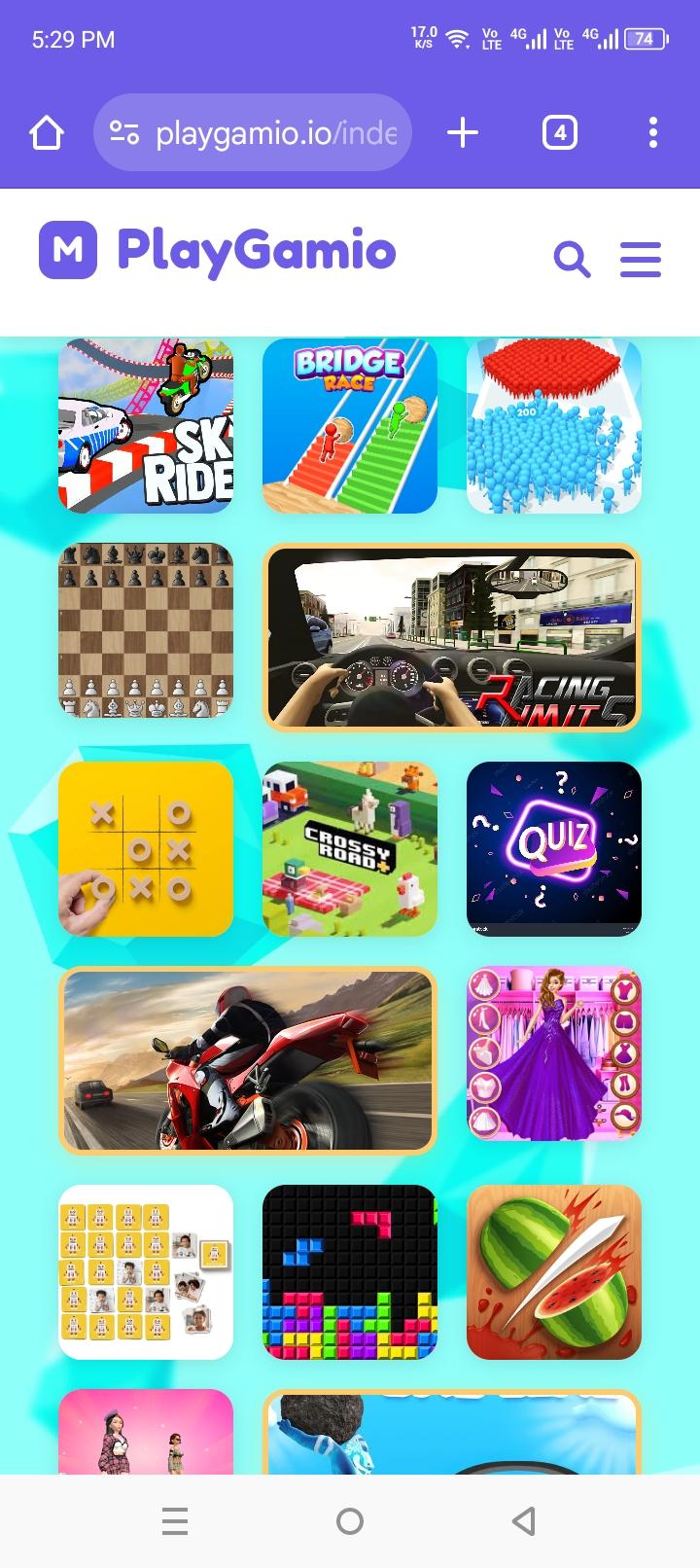Viewport: 700px width, 1568px height.
Task: Open the chess game tile
Action: (146, 630)
